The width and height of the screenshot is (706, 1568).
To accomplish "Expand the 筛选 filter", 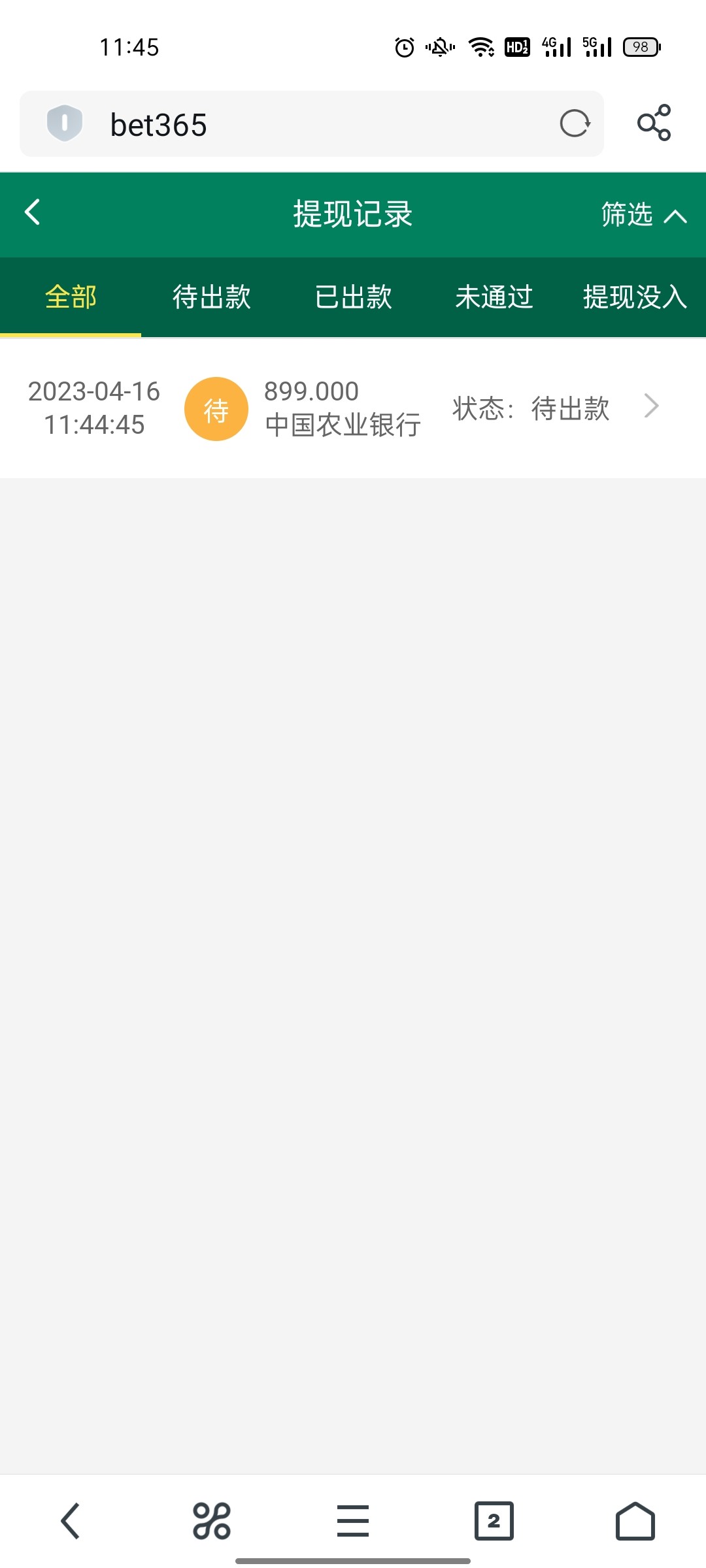I will coord(643,214).
